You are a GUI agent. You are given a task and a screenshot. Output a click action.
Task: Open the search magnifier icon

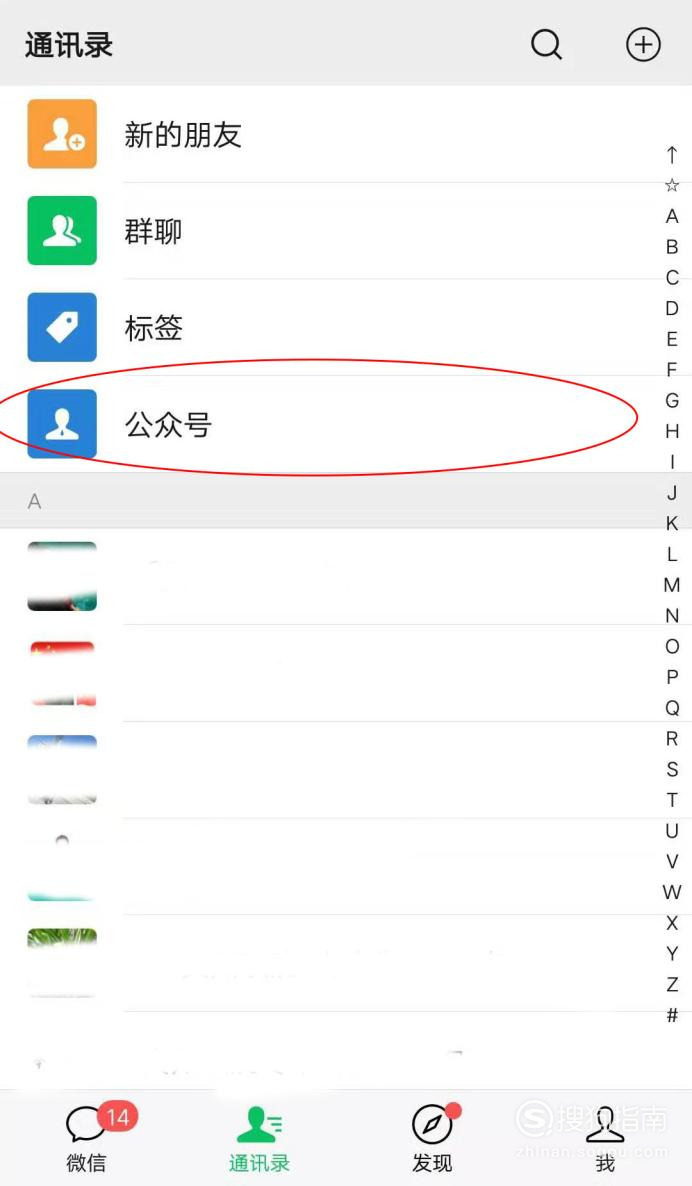(546, 45)
